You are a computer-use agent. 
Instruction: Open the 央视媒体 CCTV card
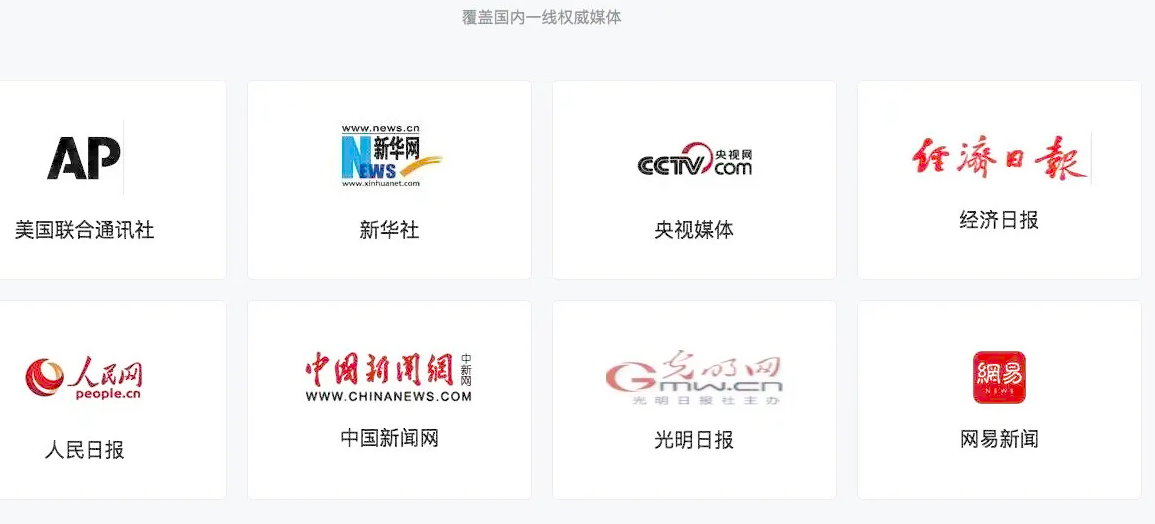tap(694, 180)
